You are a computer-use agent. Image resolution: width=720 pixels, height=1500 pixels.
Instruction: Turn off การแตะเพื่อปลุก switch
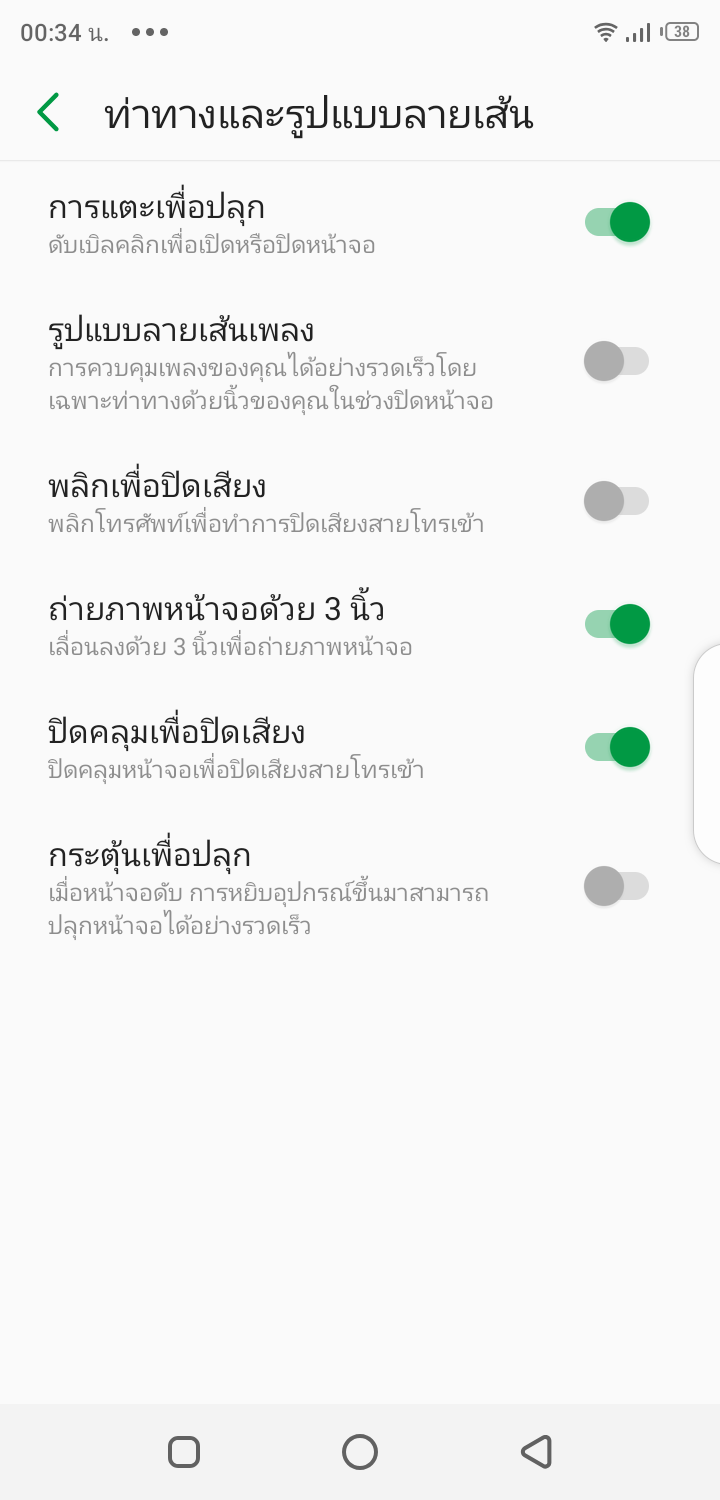pos(617,222)
